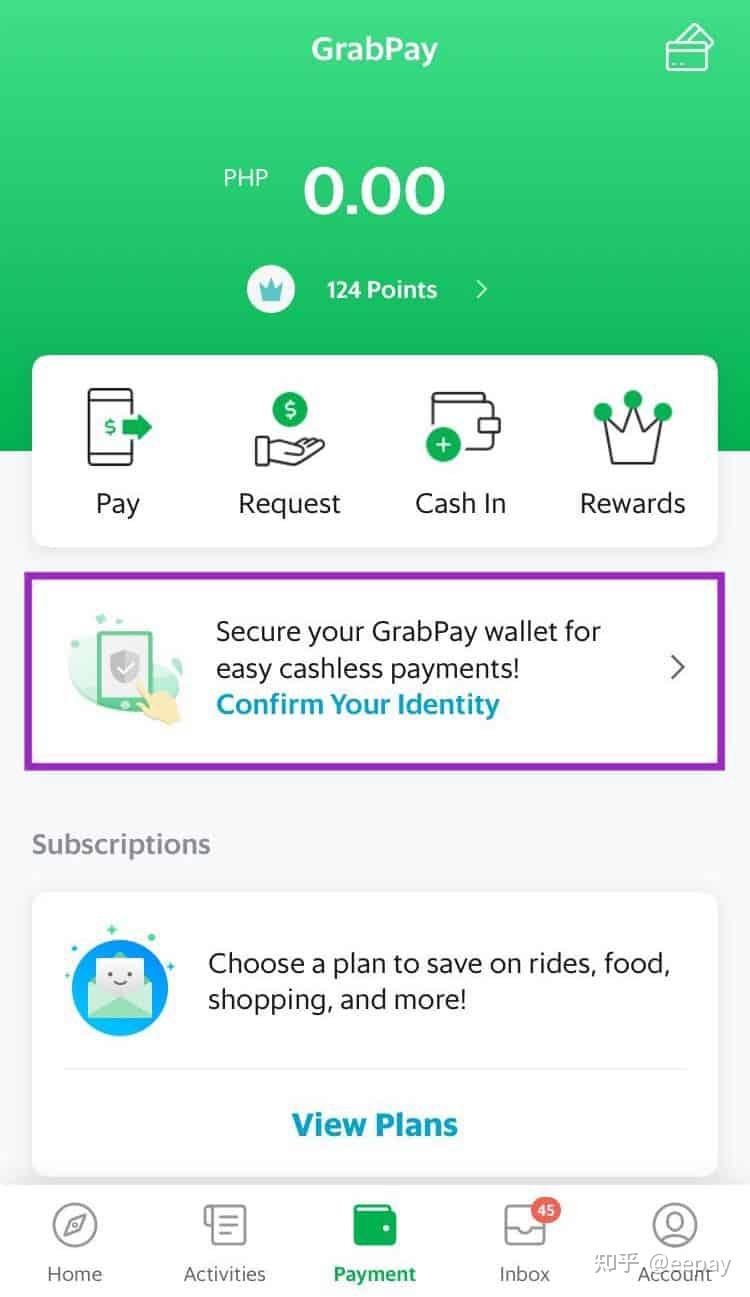Select the Subscriptions section header
This screenshot has height=1297, width=750.
tap(120, 844)
